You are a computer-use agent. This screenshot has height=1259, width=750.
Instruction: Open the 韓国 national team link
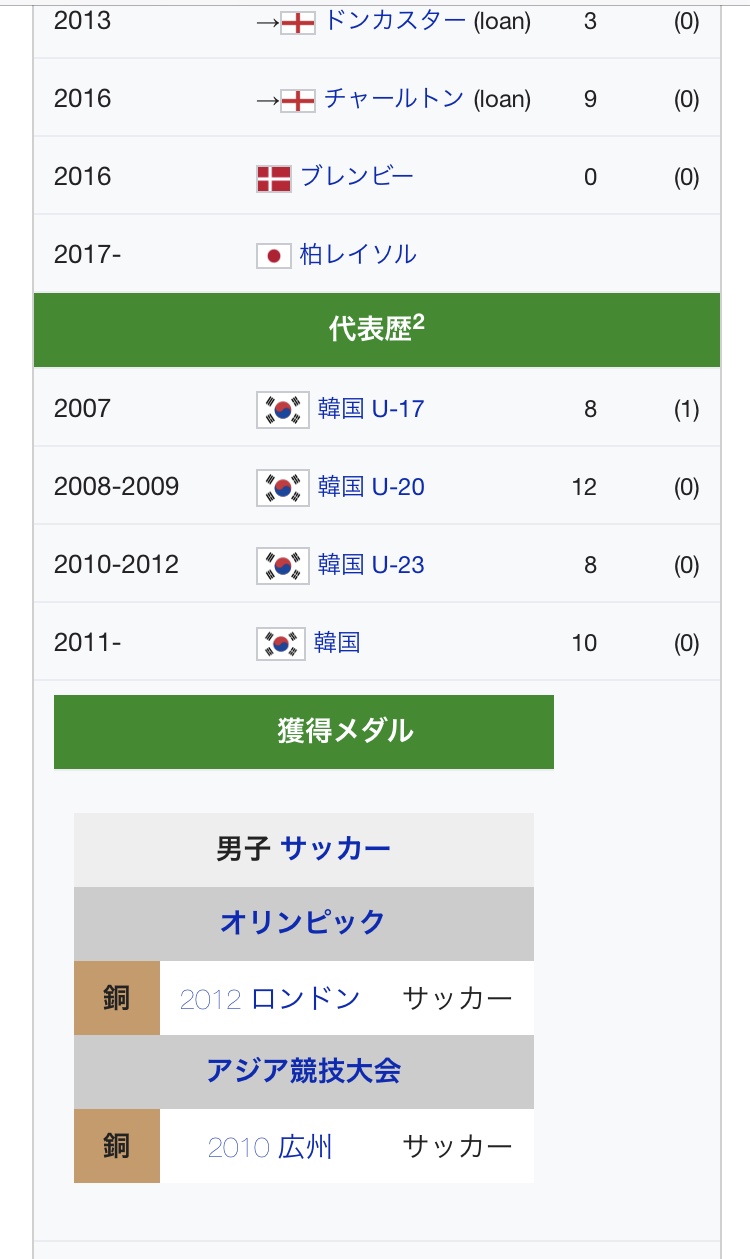pos(339,642)
